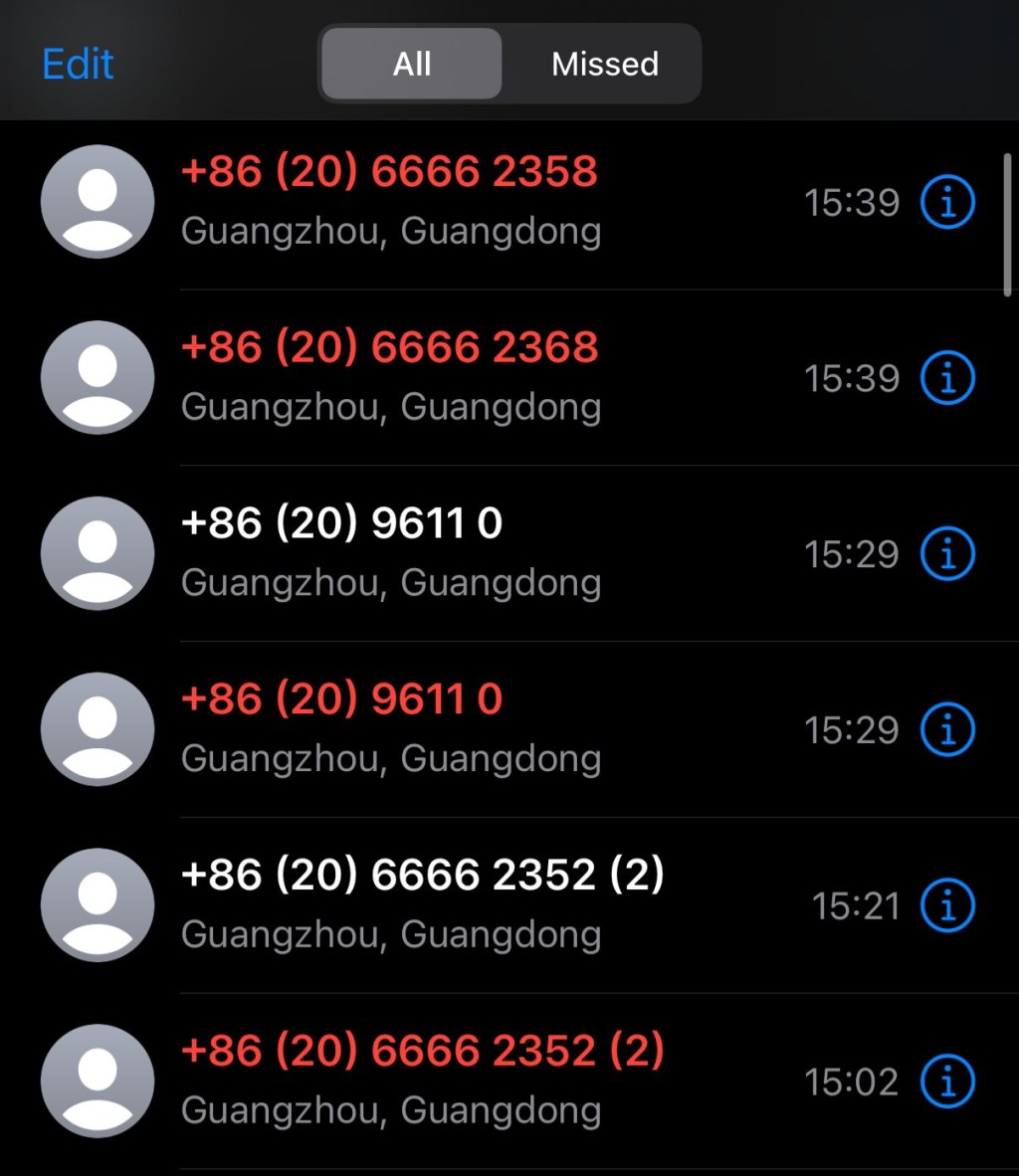This screenshot has width=1019, height=1176.
Task: Select the avatar for the 15:21 call entry
Action: 97,905
